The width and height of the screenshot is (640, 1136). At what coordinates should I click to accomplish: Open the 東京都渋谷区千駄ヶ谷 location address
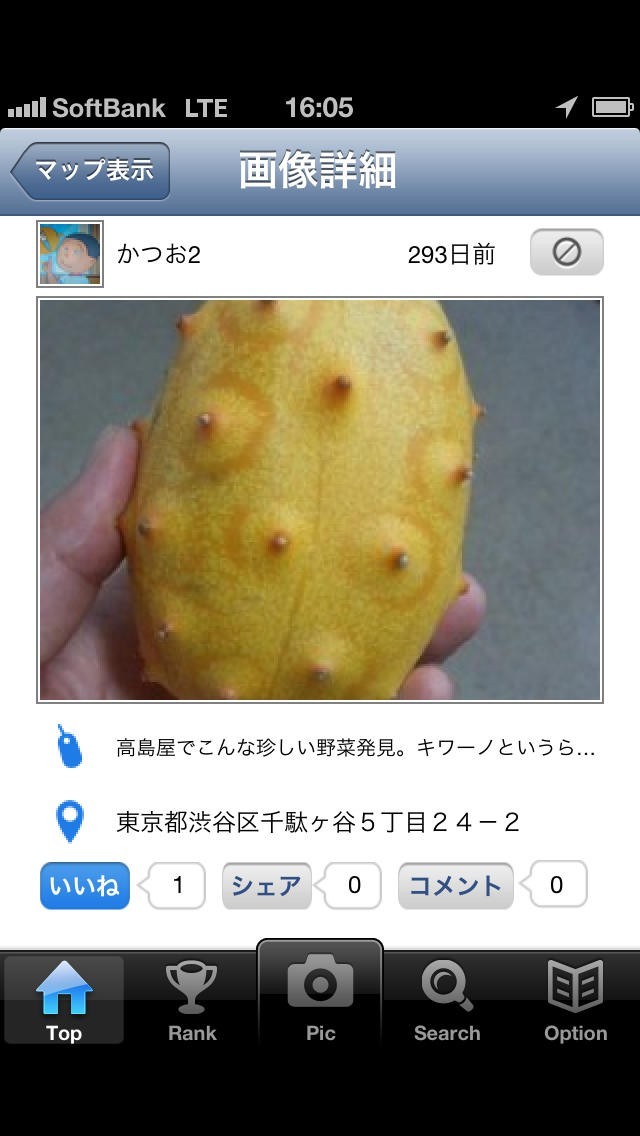point(318,823)
